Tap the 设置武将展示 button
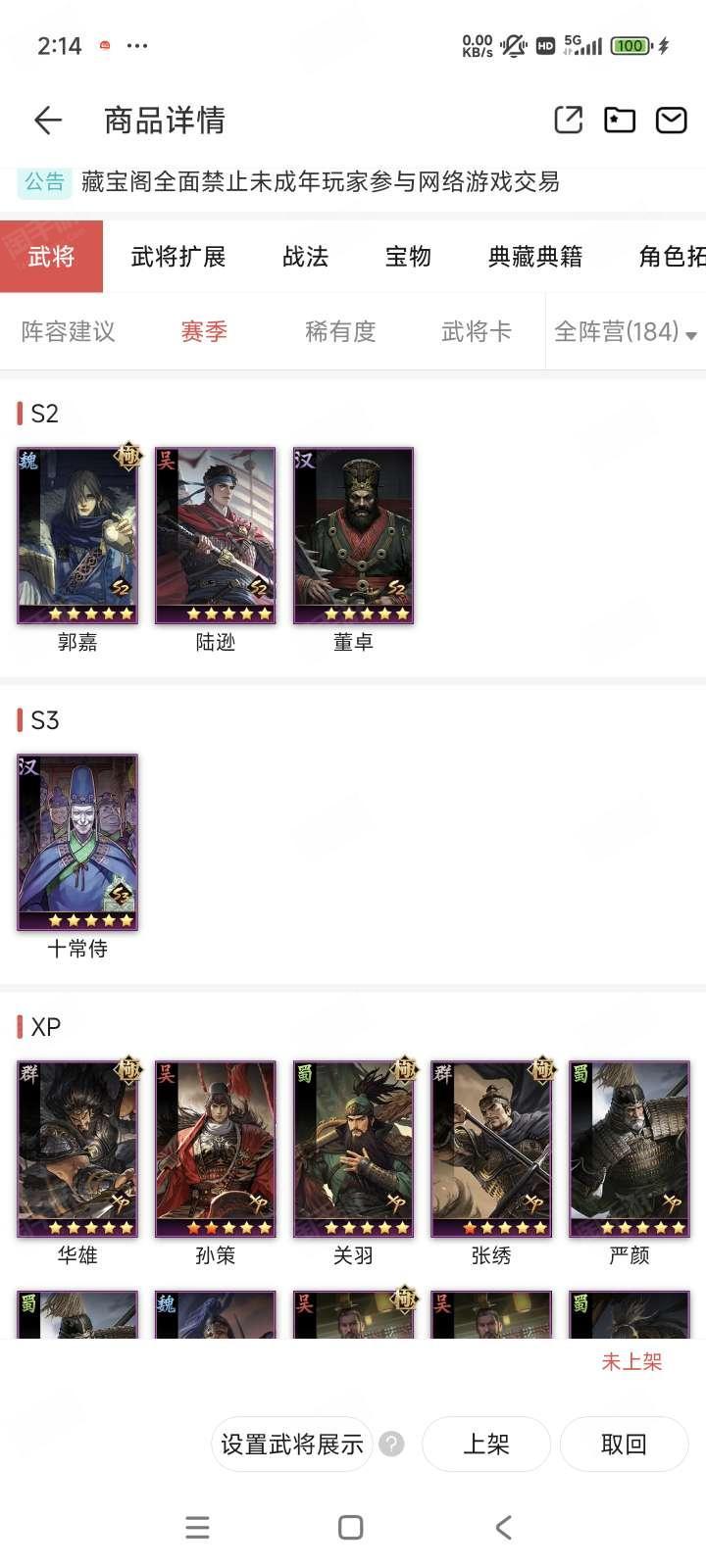 292,1444
